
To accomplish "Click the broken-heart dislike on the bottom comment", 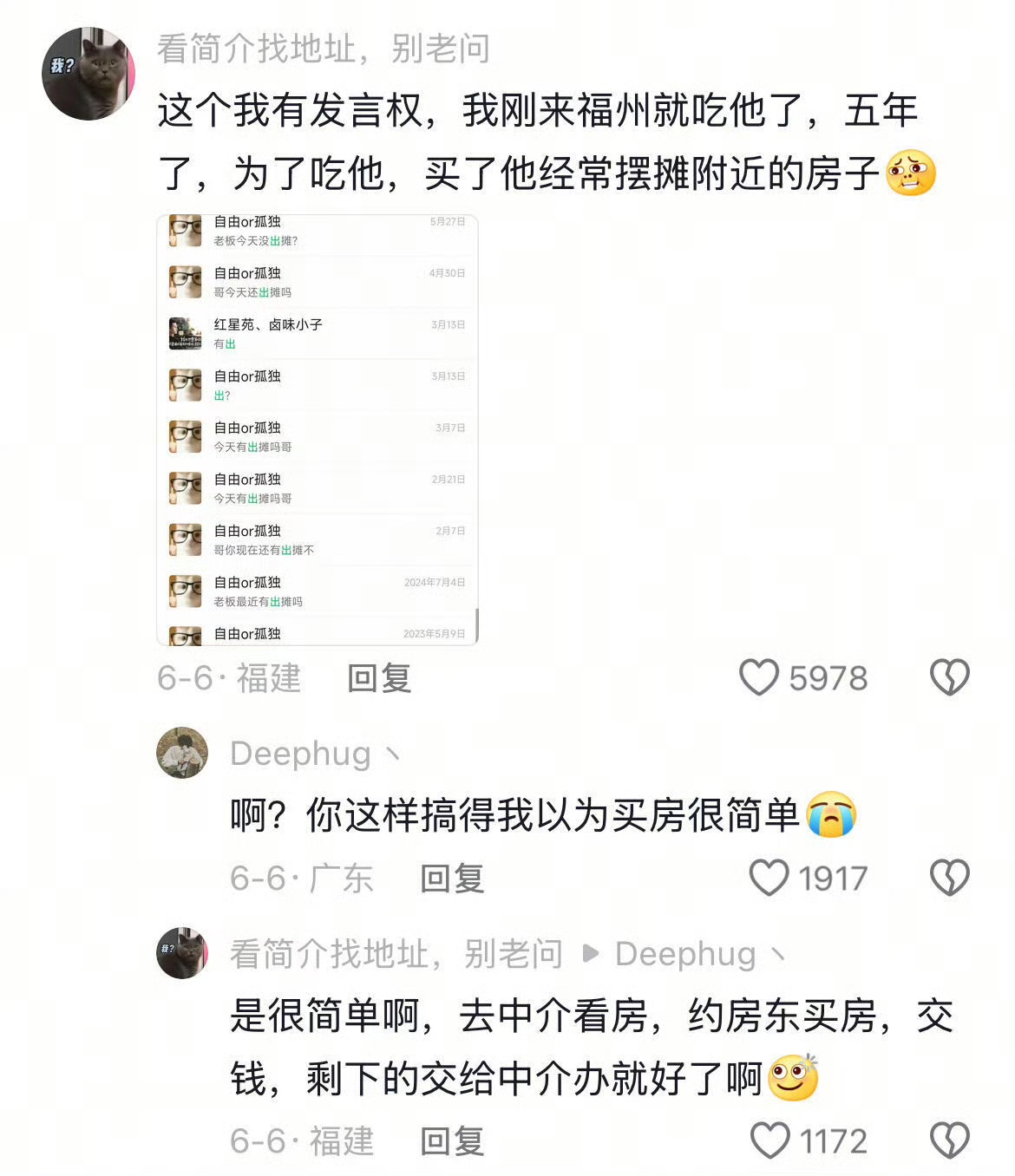I will (x=949, y=1139).
